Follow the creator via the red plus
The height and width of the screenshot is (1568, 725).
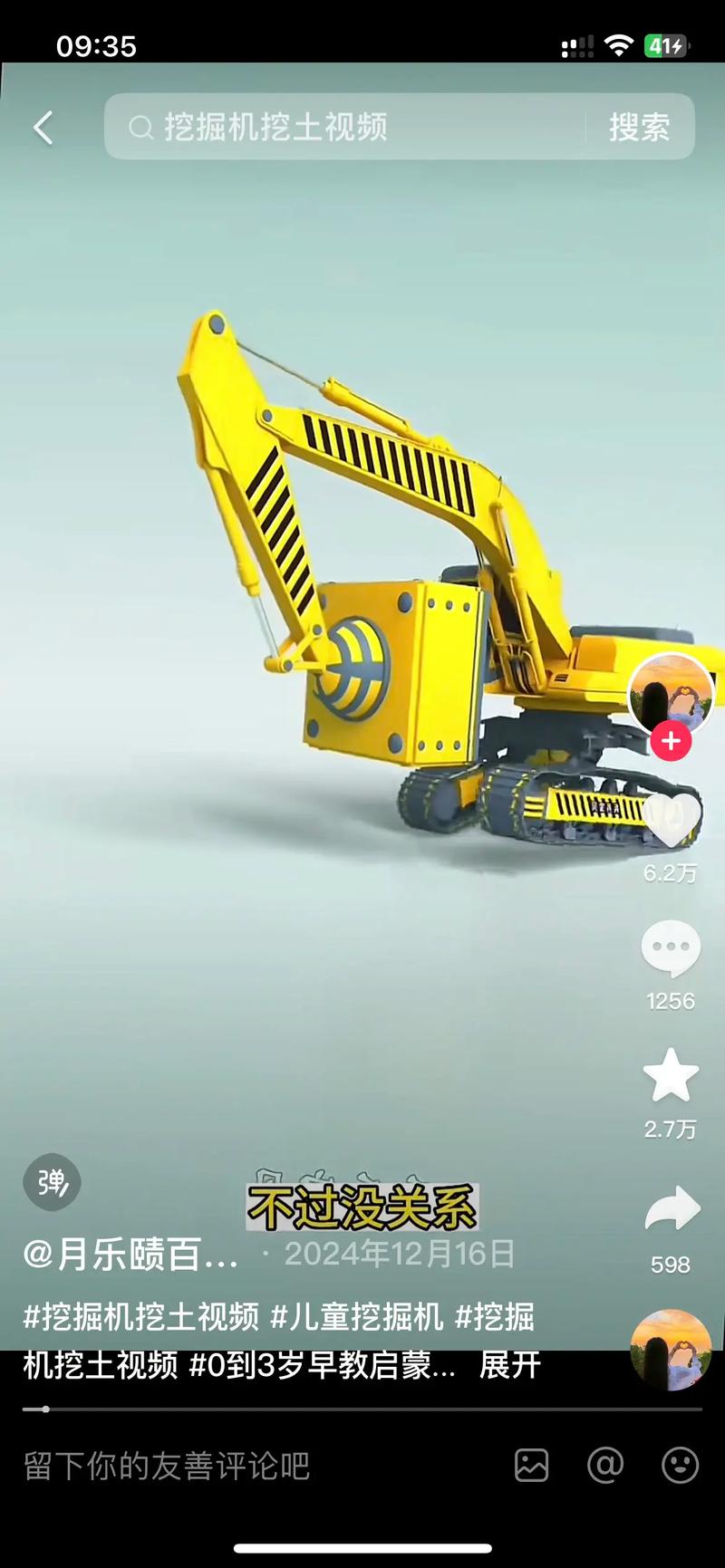click(671, 741)
